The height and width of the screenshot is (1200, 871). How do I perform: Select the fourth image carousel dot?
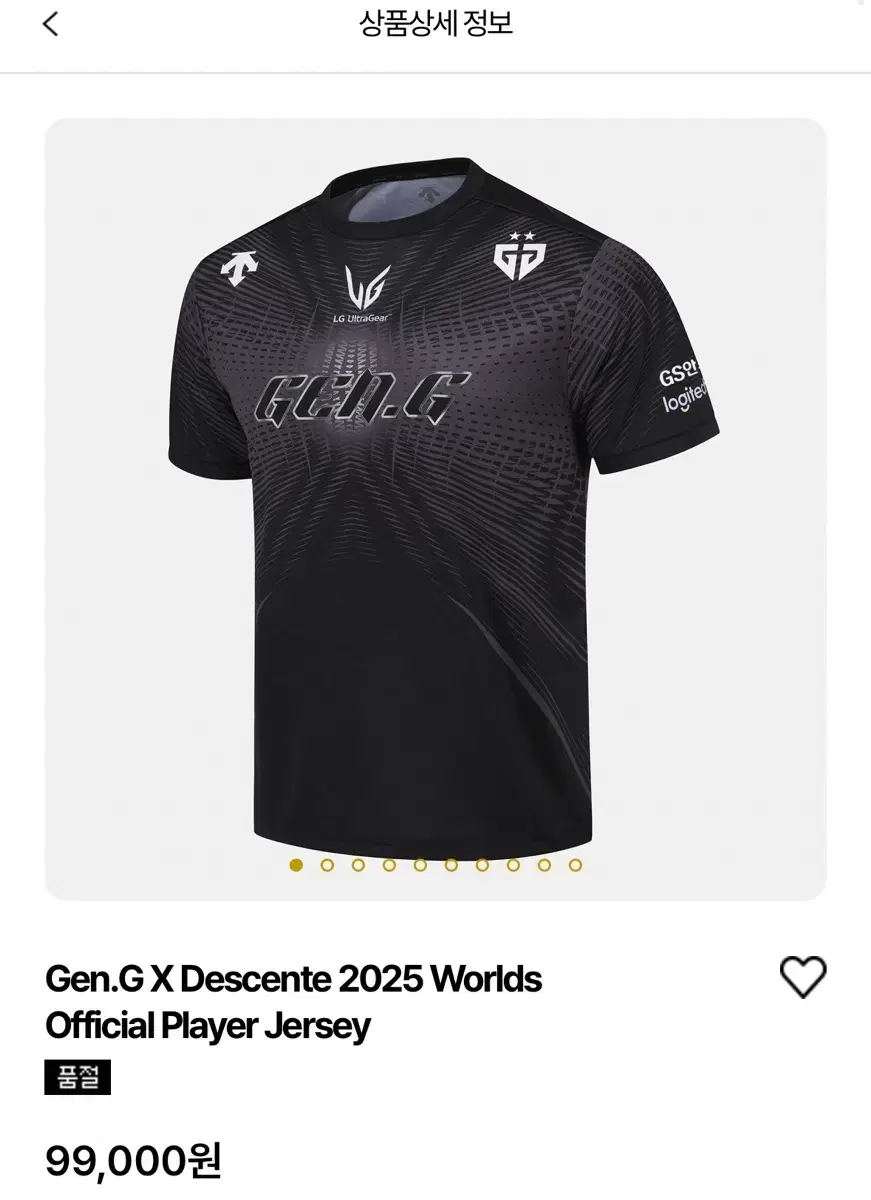coord(387,864)
